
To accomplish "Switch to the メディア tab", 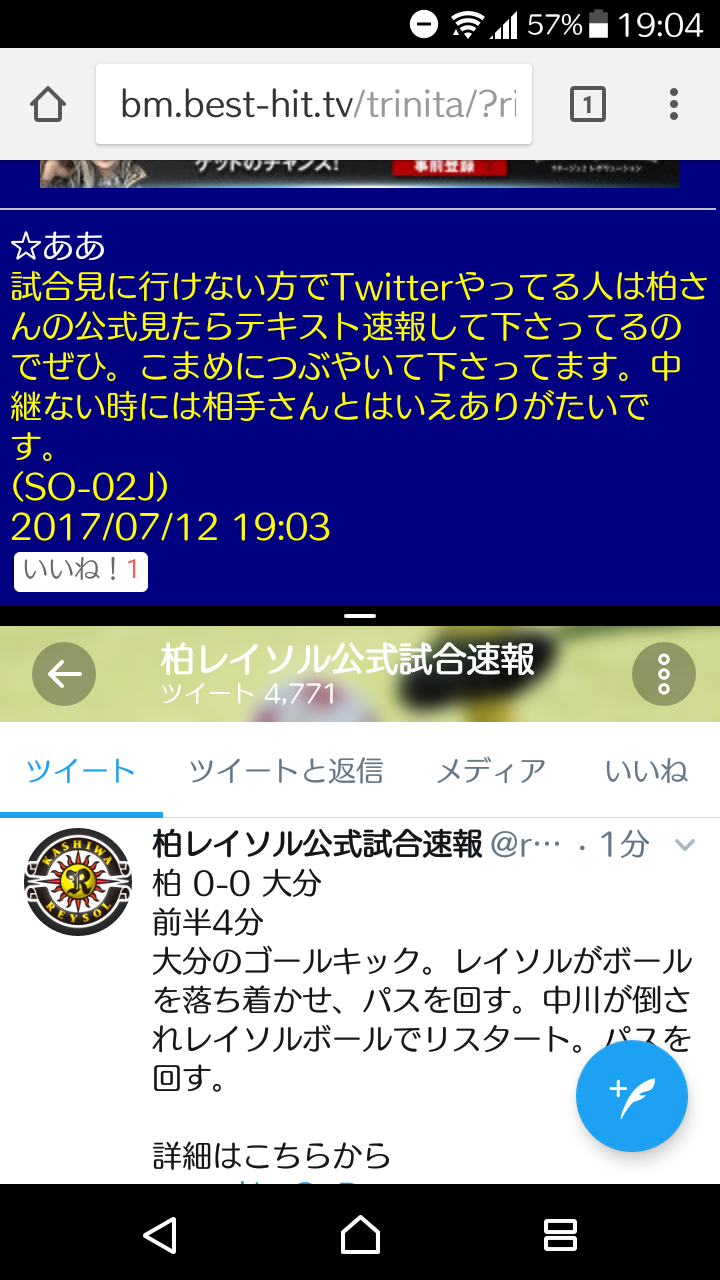I will point(491,771).
